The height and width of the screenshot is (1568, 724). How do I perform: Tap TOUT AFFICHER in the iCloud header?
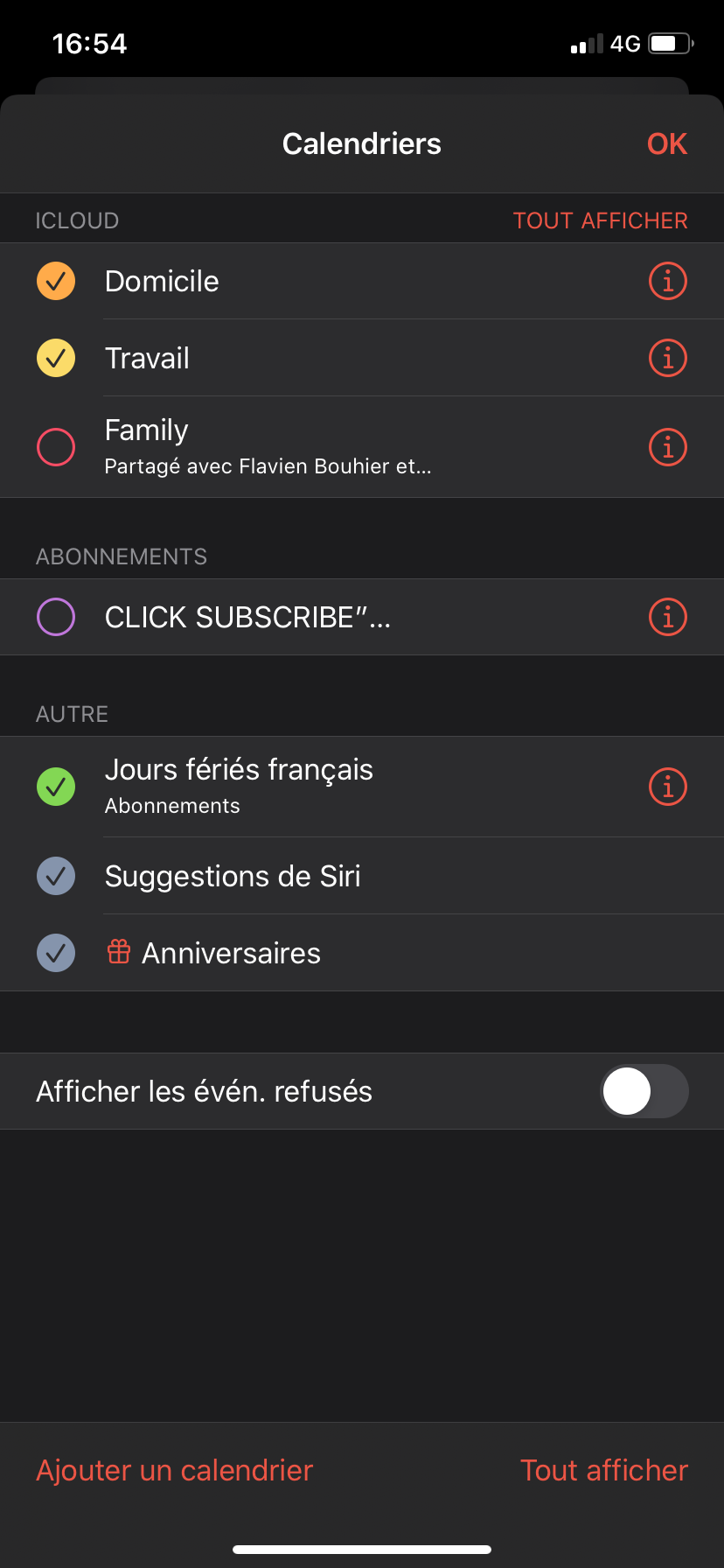click(x=600, y=220)
